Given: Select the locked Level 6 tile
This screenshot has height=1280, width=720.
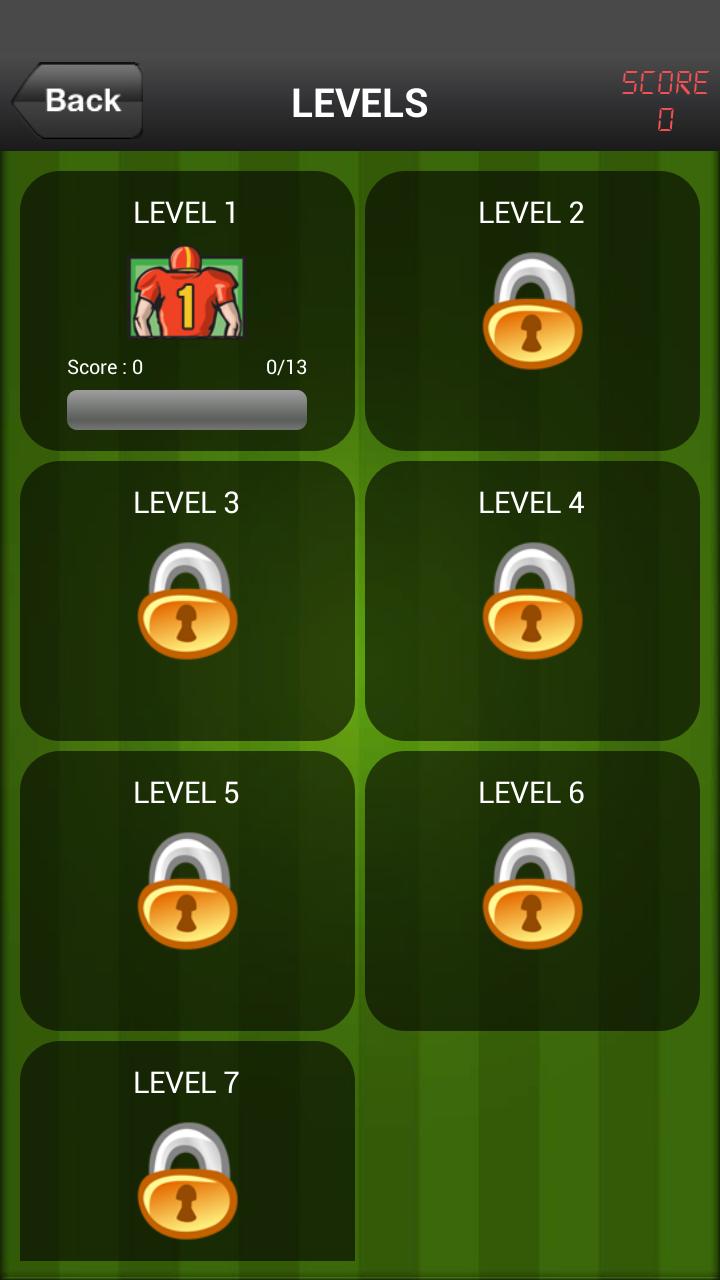Looking at the screenshot, I should point(532,890).
